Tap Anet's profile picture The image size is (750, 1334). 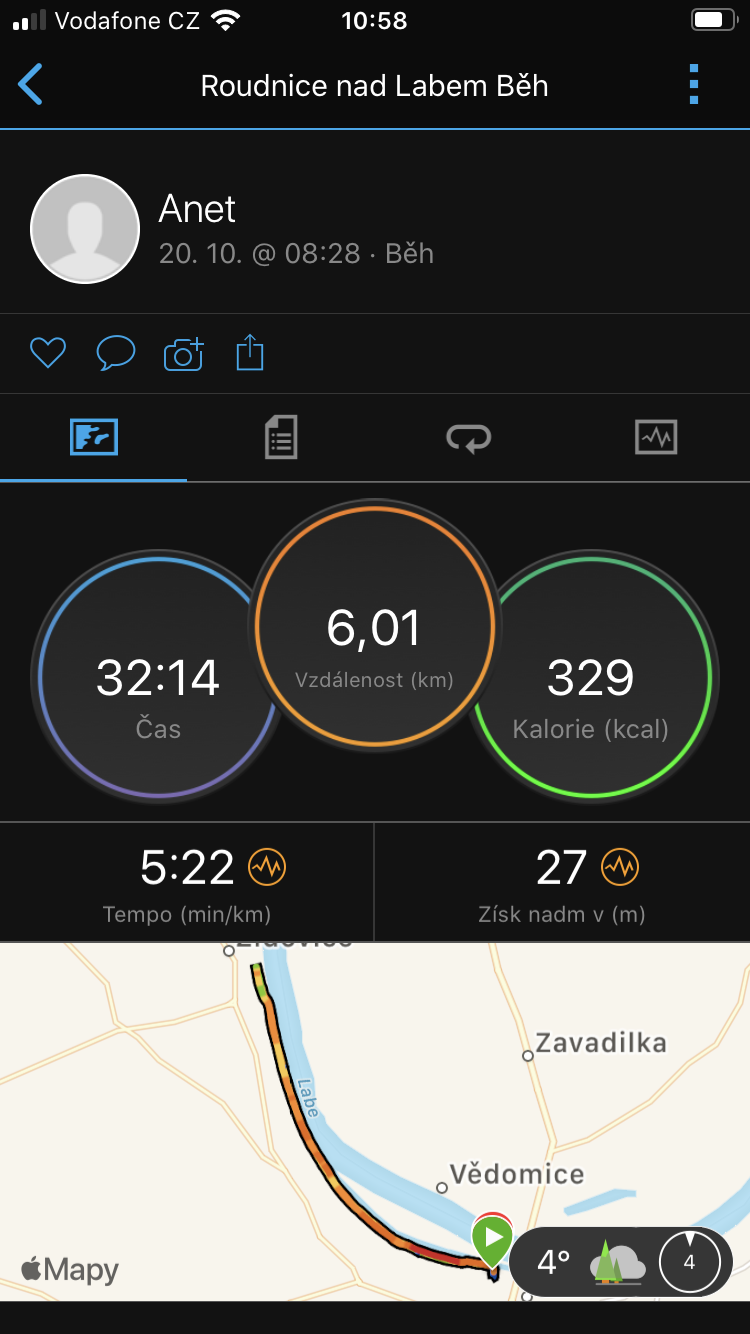85,229
